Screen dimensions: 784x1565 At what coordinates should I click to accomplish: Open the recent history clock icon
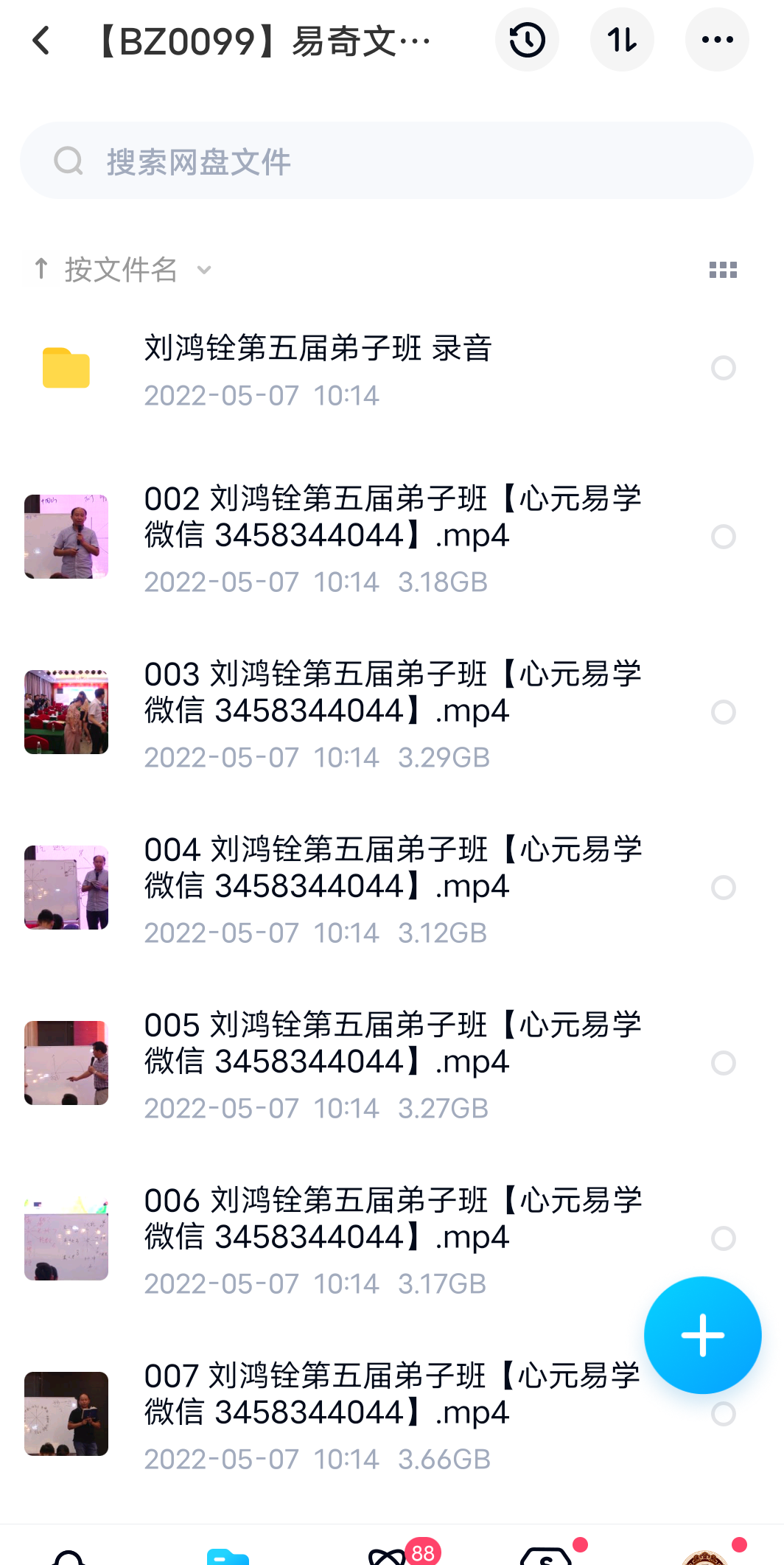tap(527, 41)
